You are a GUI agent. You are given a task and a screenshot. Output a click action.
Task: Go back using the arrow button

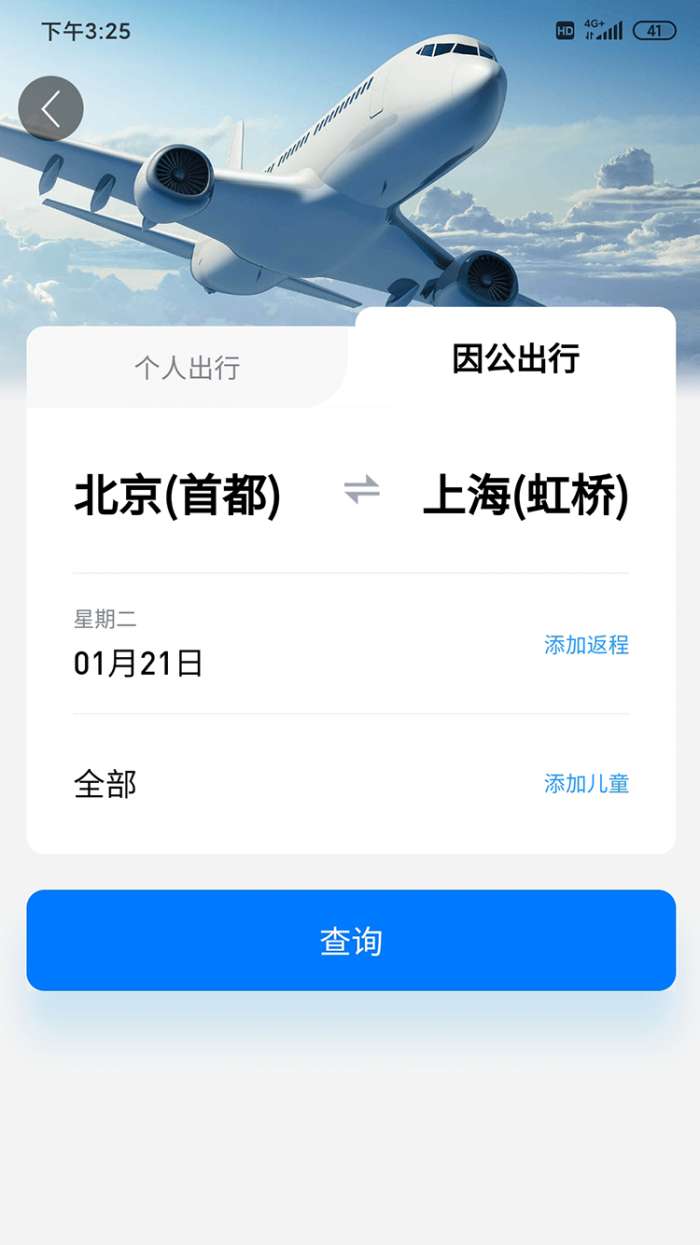(51, 108)
